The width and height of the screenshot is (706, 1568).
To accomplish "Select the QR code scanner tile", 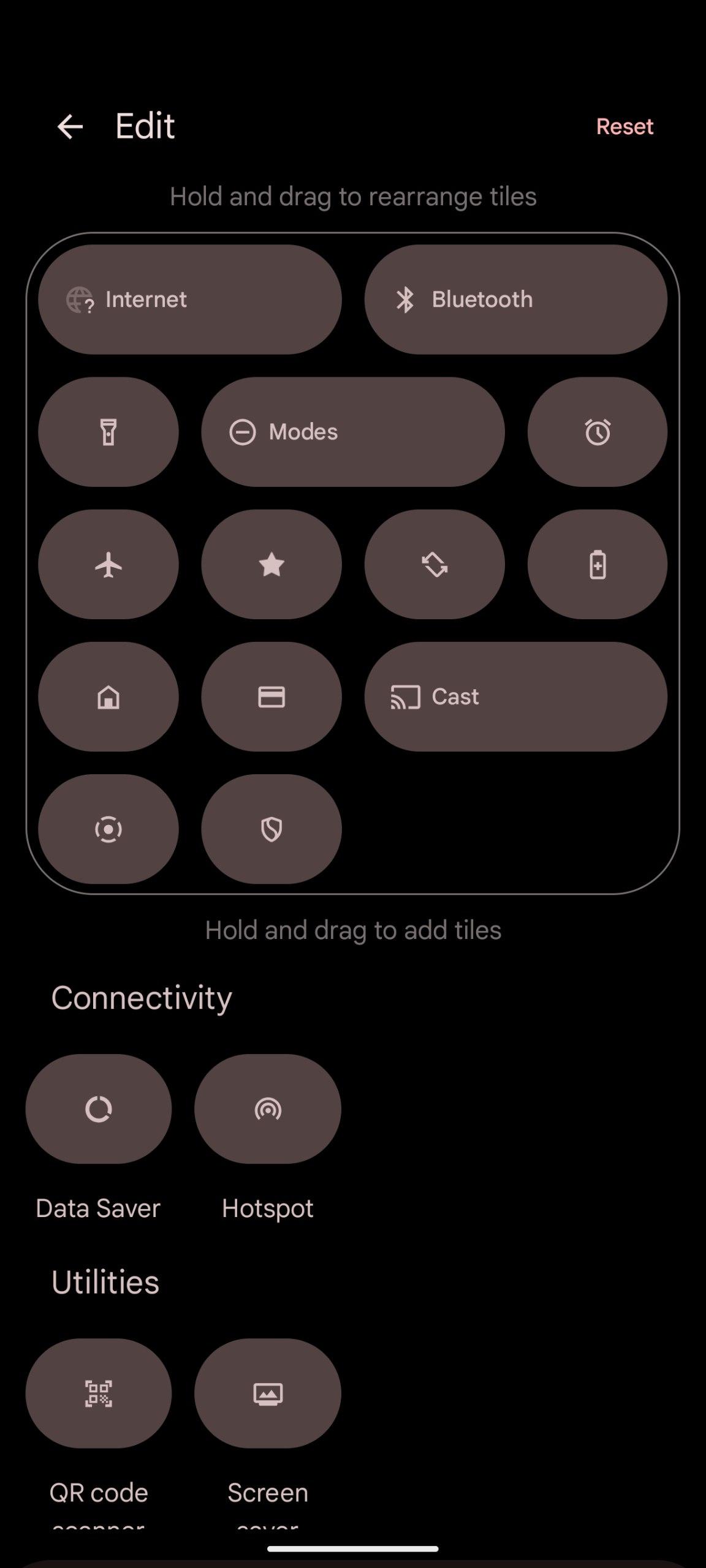I will point(99,1393).
